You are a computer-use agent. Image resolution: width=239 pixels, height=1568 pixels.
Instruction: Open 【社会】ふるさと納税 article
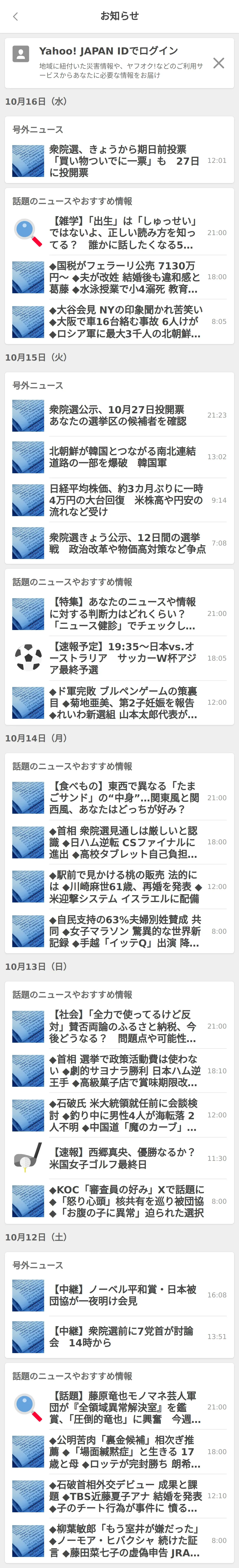(x=119, y=1026)
